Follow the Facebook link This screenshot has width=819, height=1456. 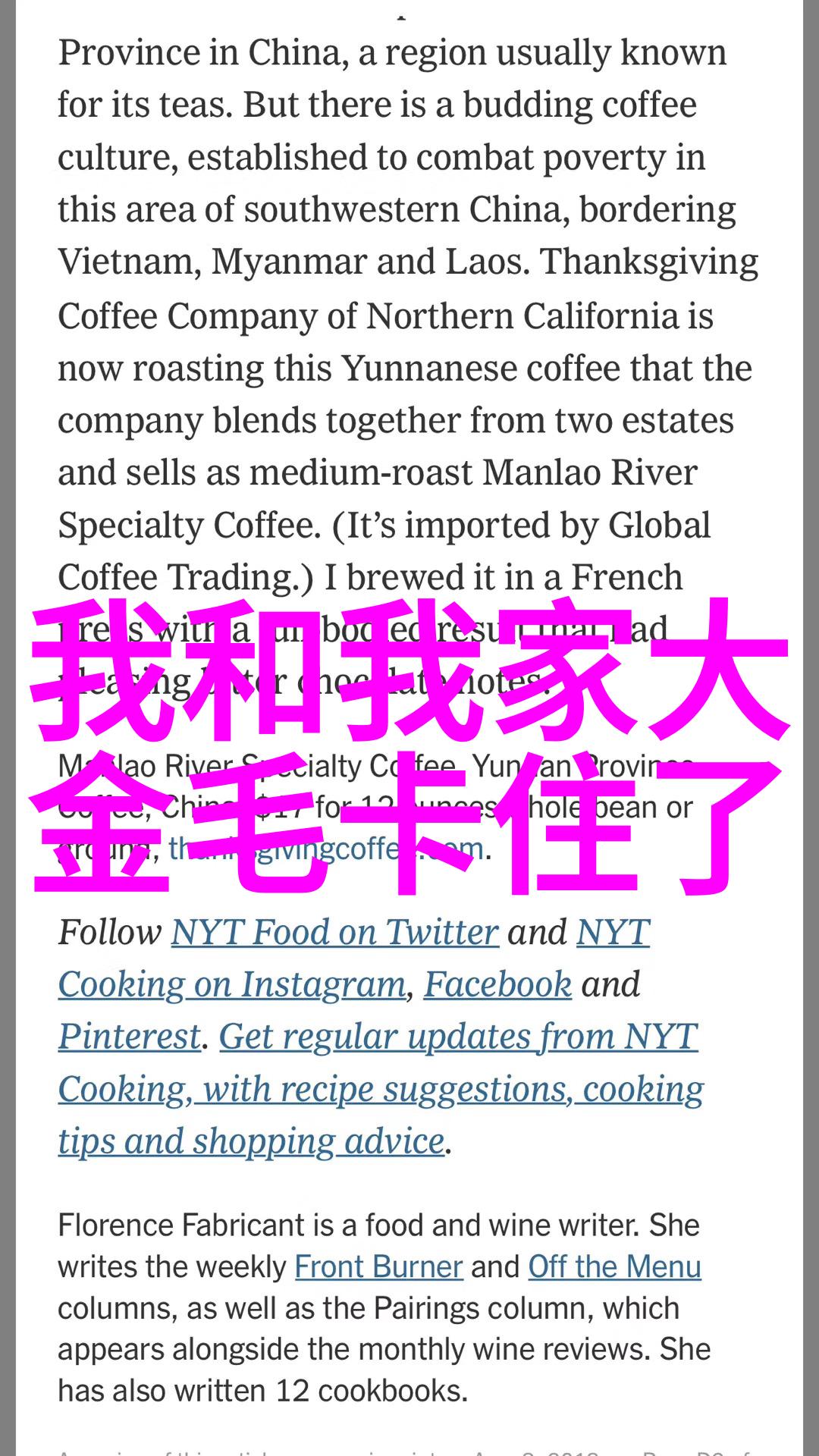497,984
